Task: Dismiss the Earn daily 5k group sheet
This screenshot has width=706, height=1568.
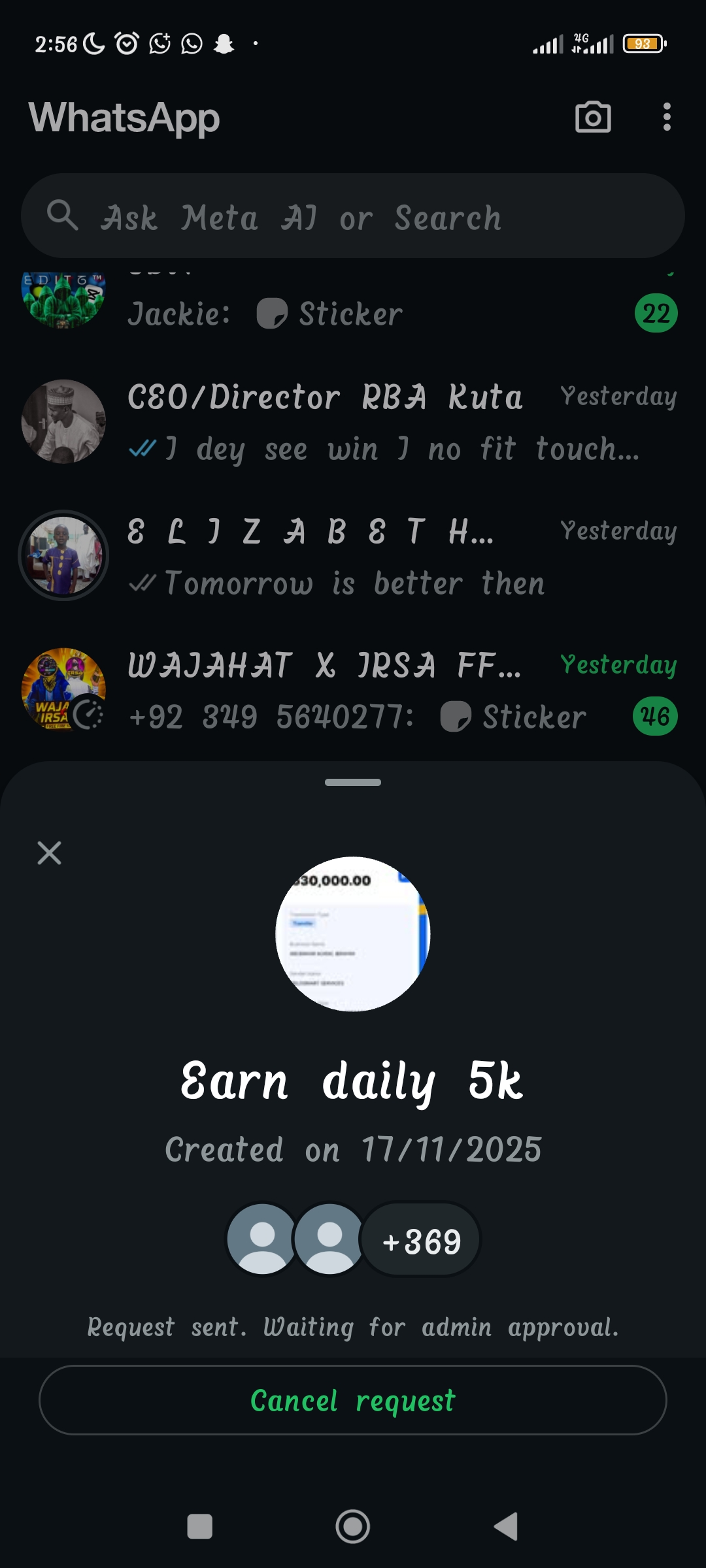Action: tap(49, 853)
